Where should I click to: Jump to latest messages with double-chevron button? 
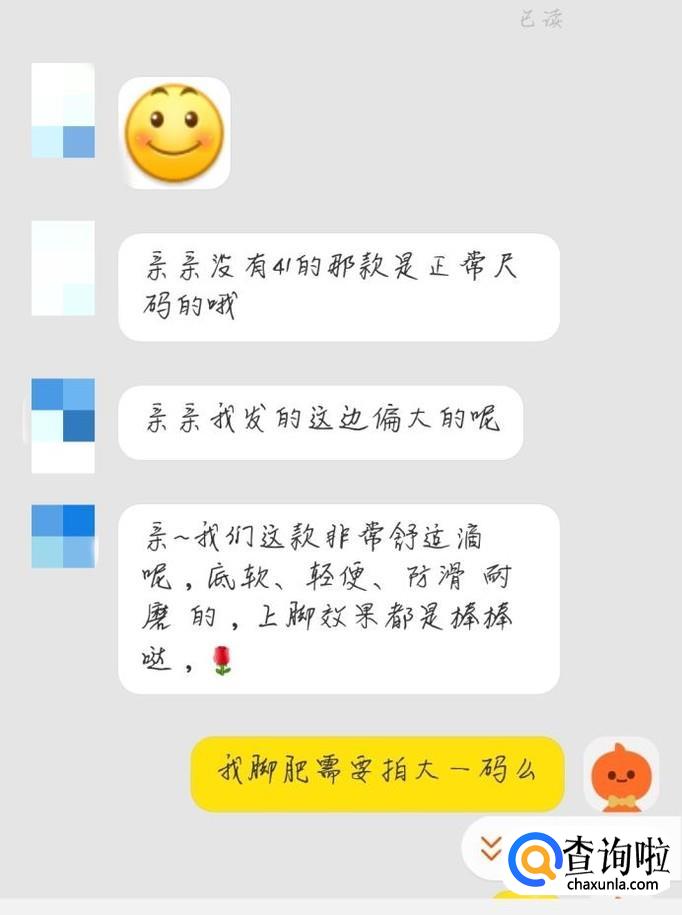(x=490, y=849)
